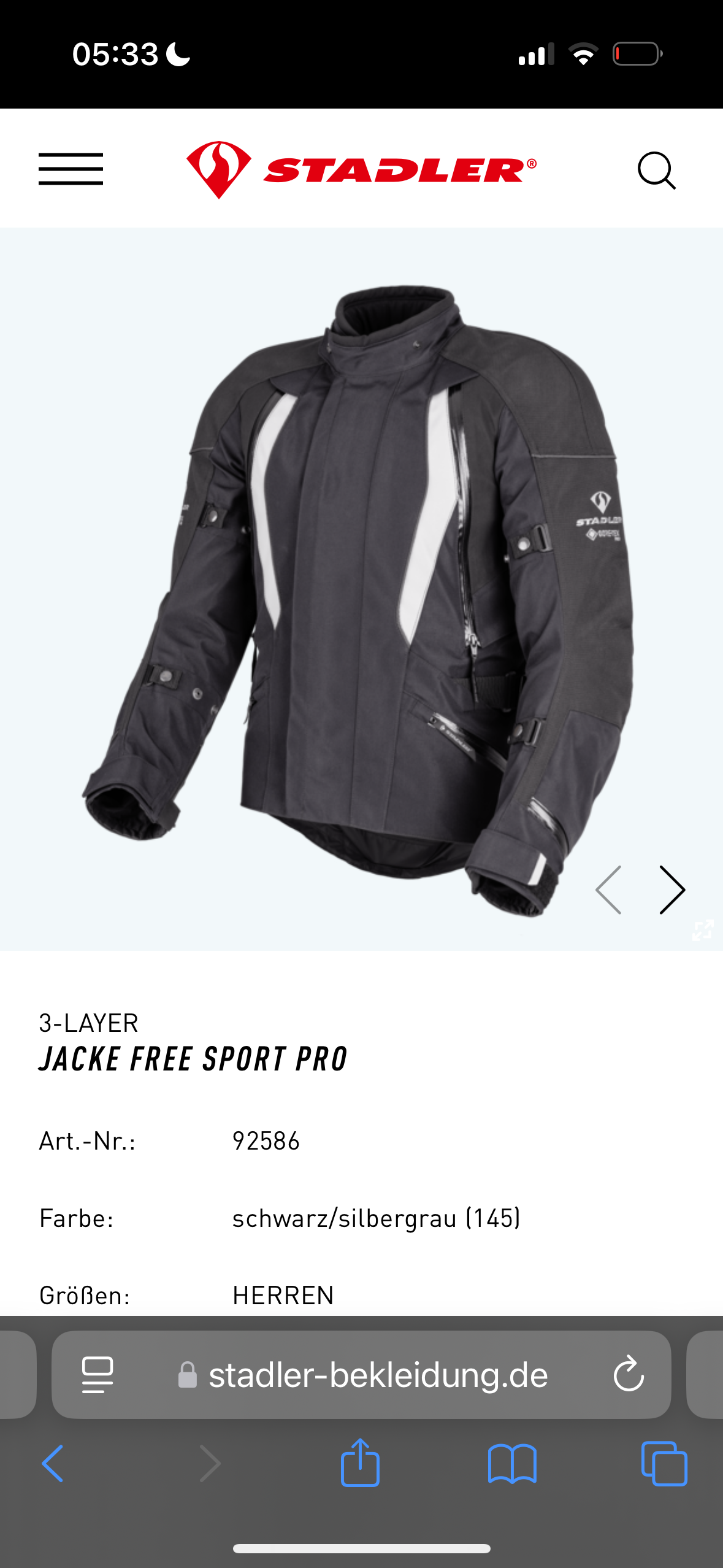This screenshot has width=723, height=1568.
Task: Reload the current page
Action: point(629,1374)
